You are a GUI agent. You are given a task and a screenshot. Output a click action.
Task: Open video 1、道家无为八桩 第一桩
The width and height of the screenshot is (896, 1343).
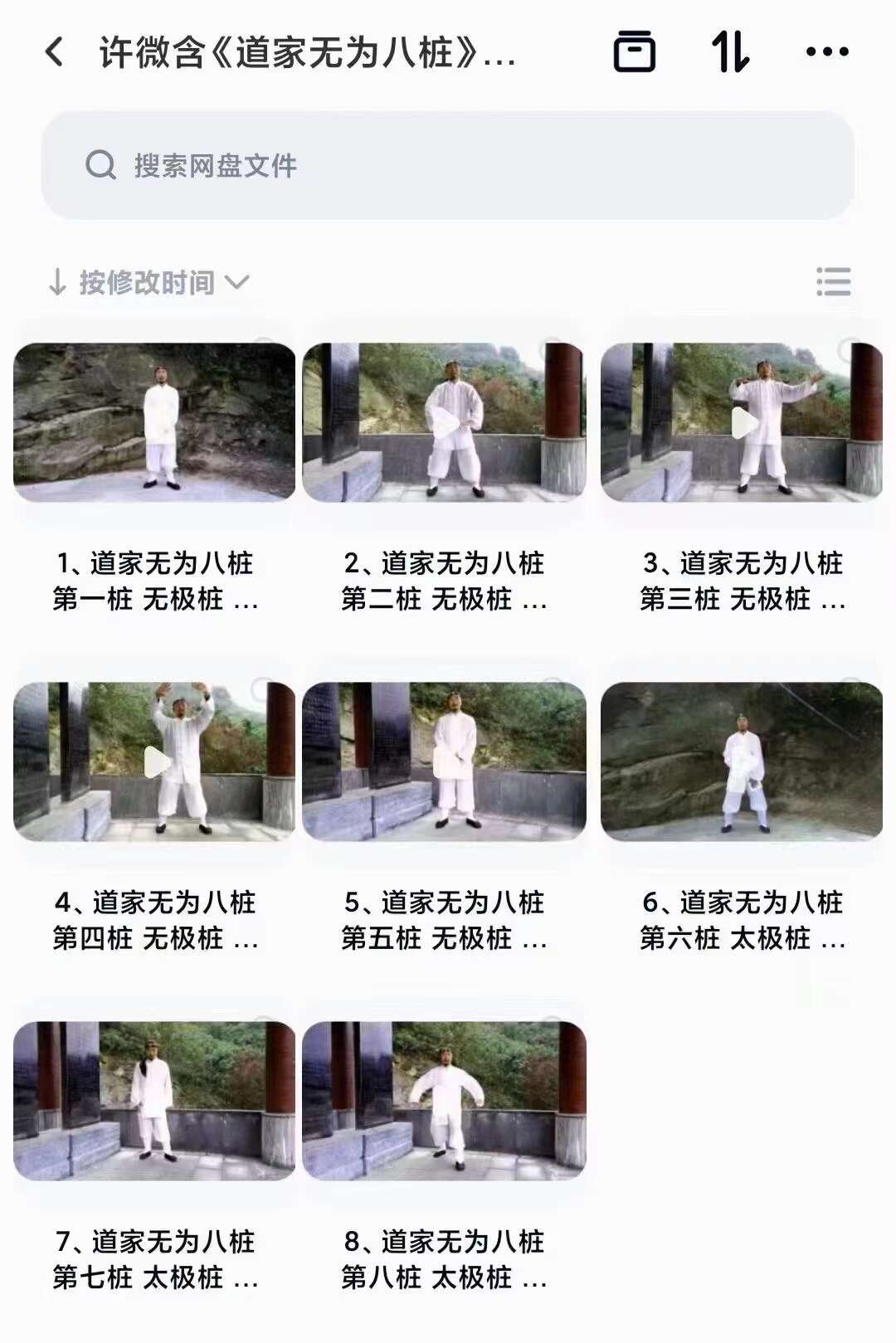click(x=154, y=422)
